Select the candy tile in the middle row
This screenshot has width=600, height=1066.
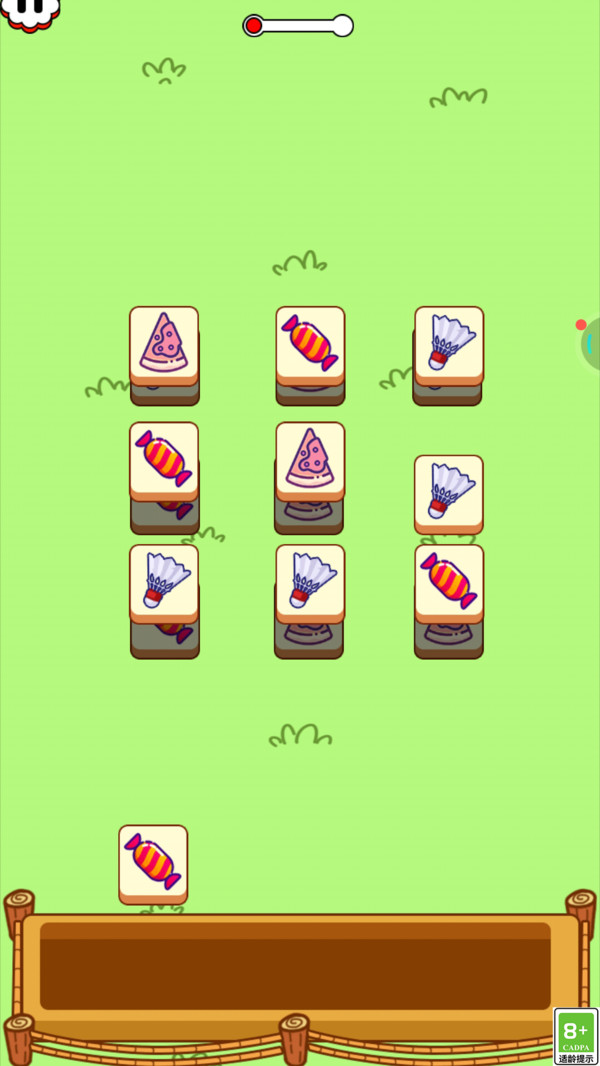click(x=164, y=459)
